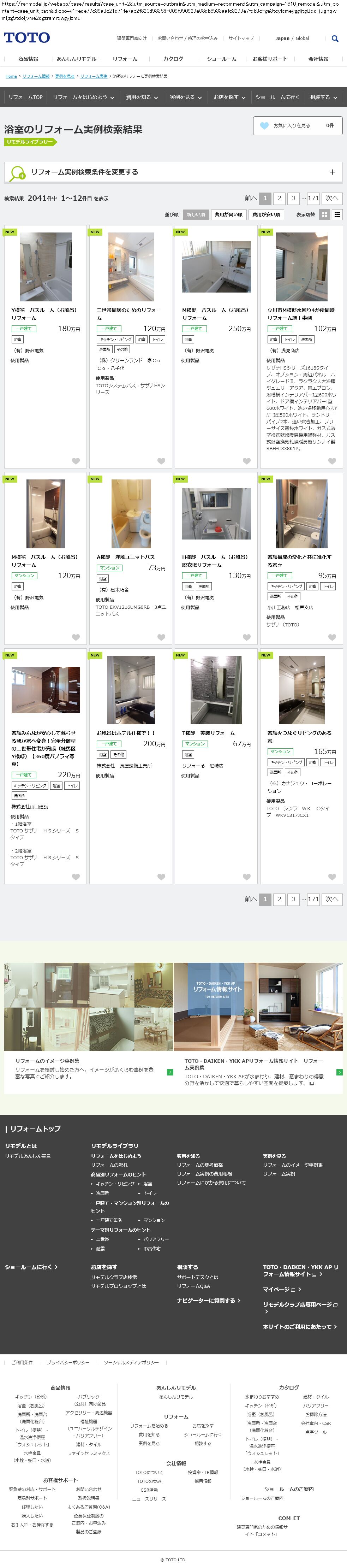This screenshot has height=1568, width=347.
Task: Go to page 2 in top pagination
Action: click(x=280, y=199)
